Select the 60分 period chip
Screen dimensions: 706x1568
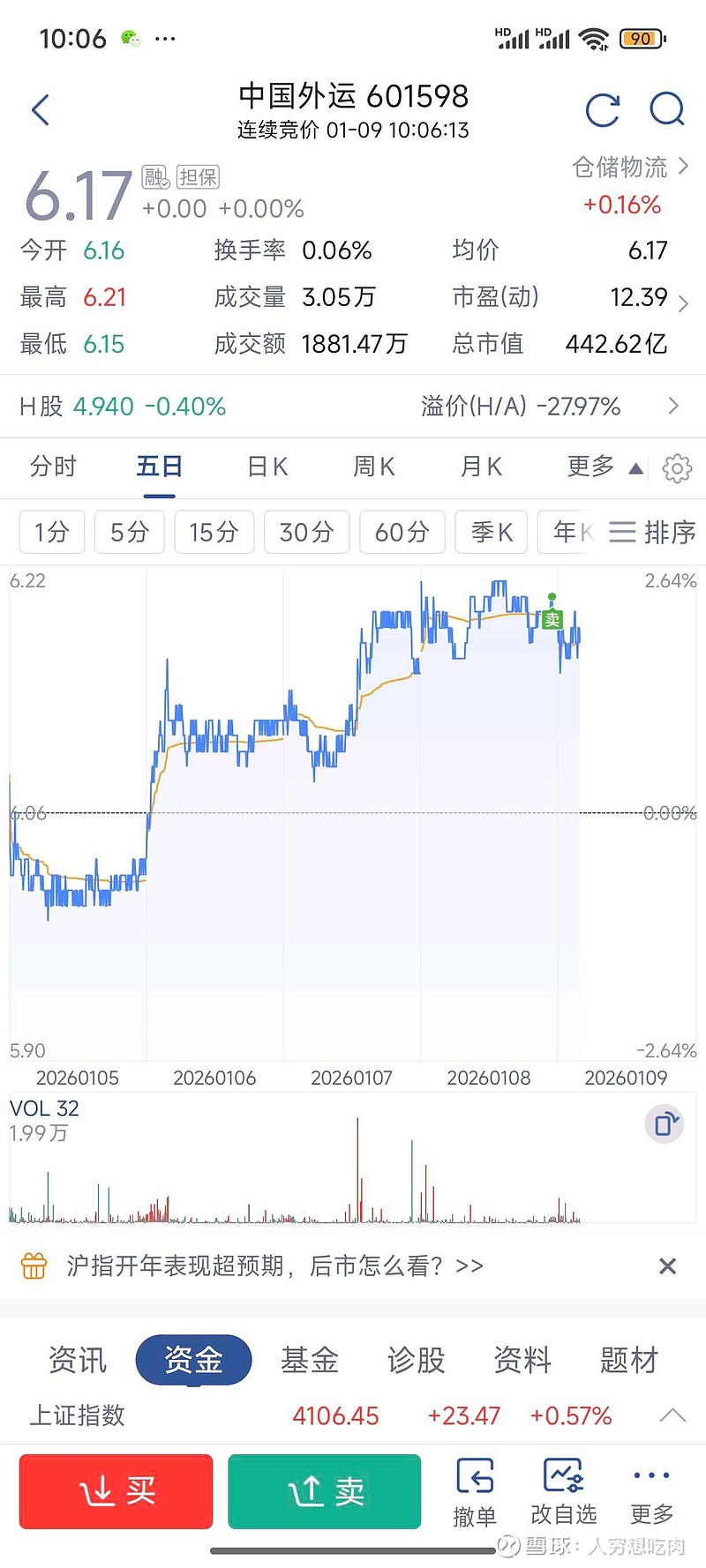point(402,532)
